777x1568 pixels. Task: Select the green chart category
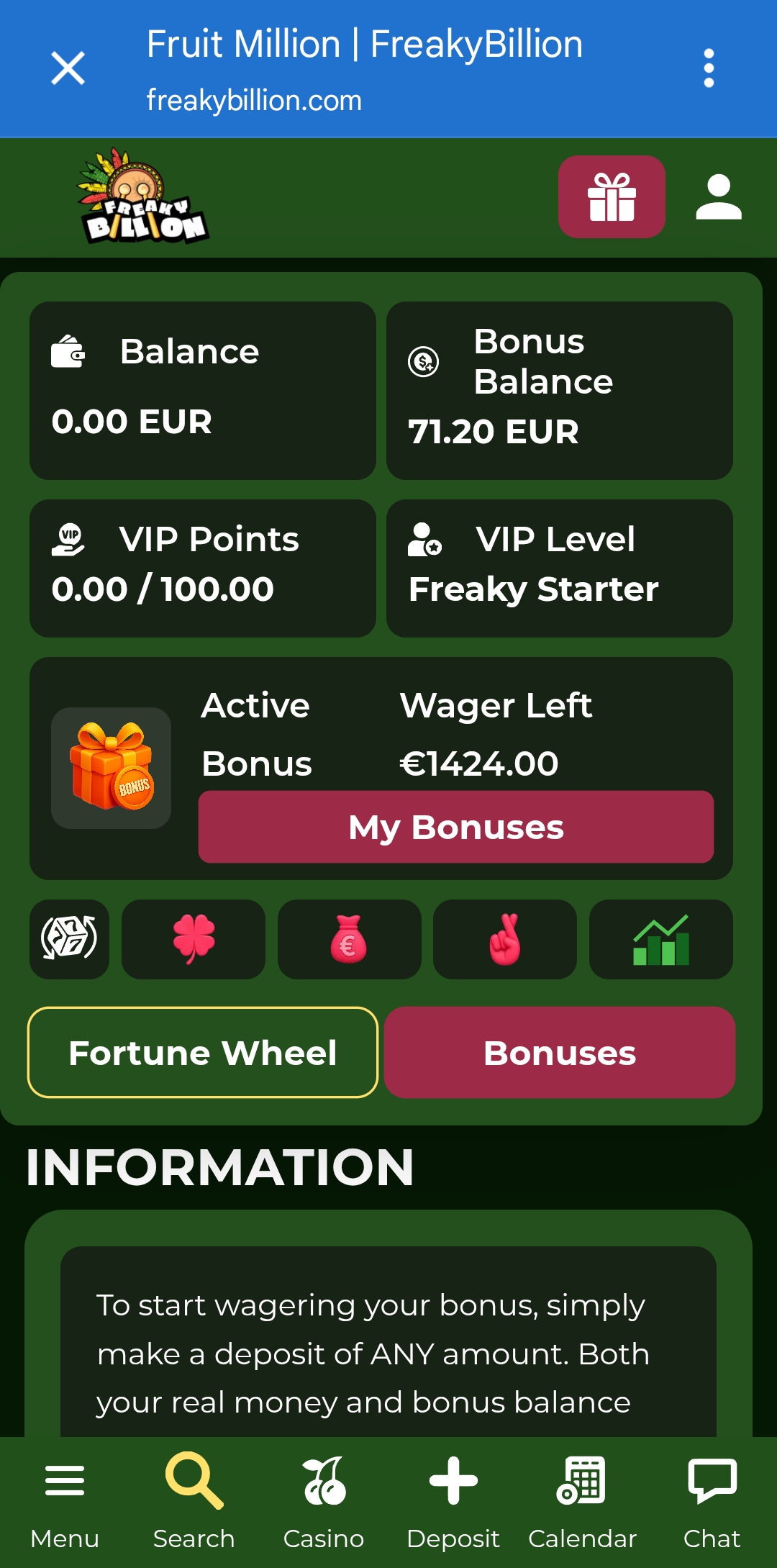(660, 939)
